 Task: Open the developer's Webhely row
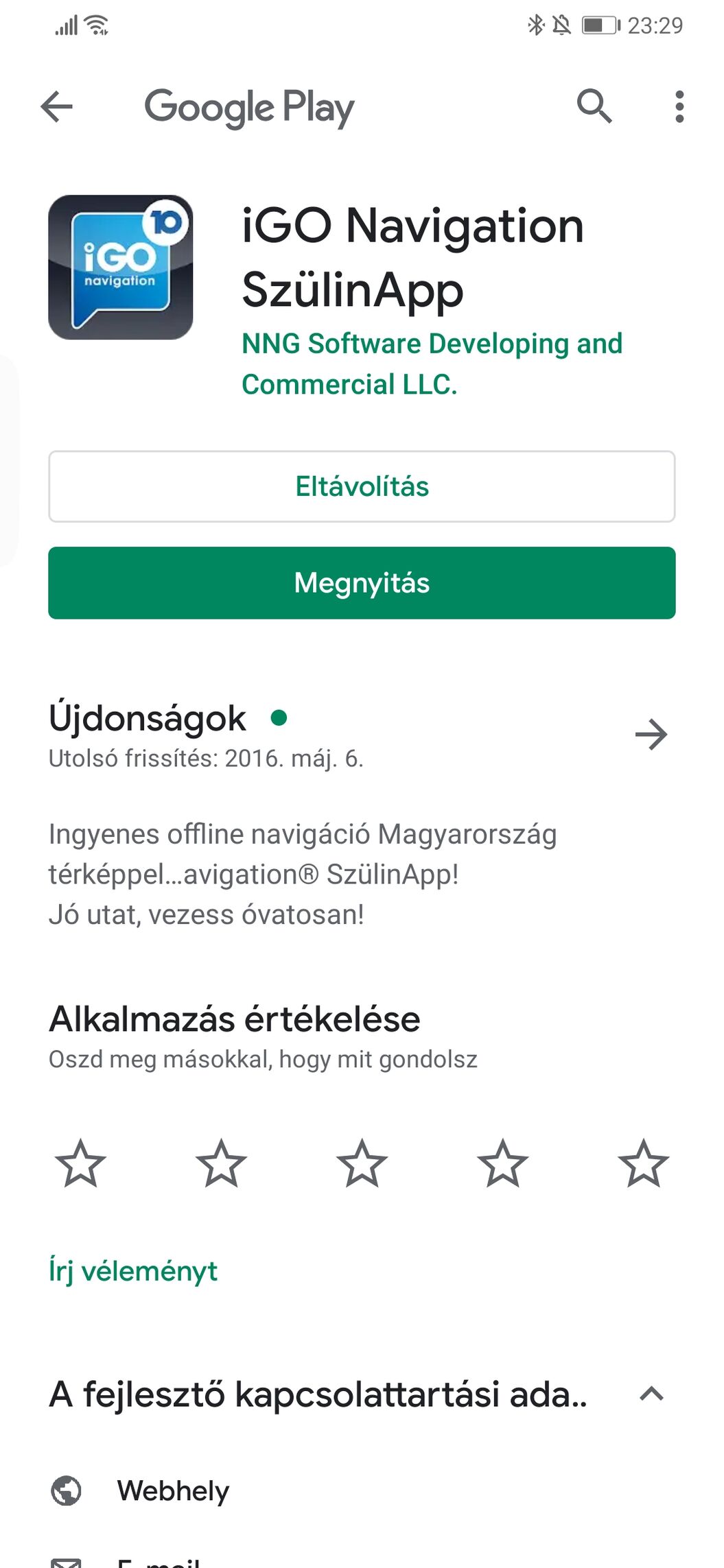pyautogui.click(x=362, y=1490)
